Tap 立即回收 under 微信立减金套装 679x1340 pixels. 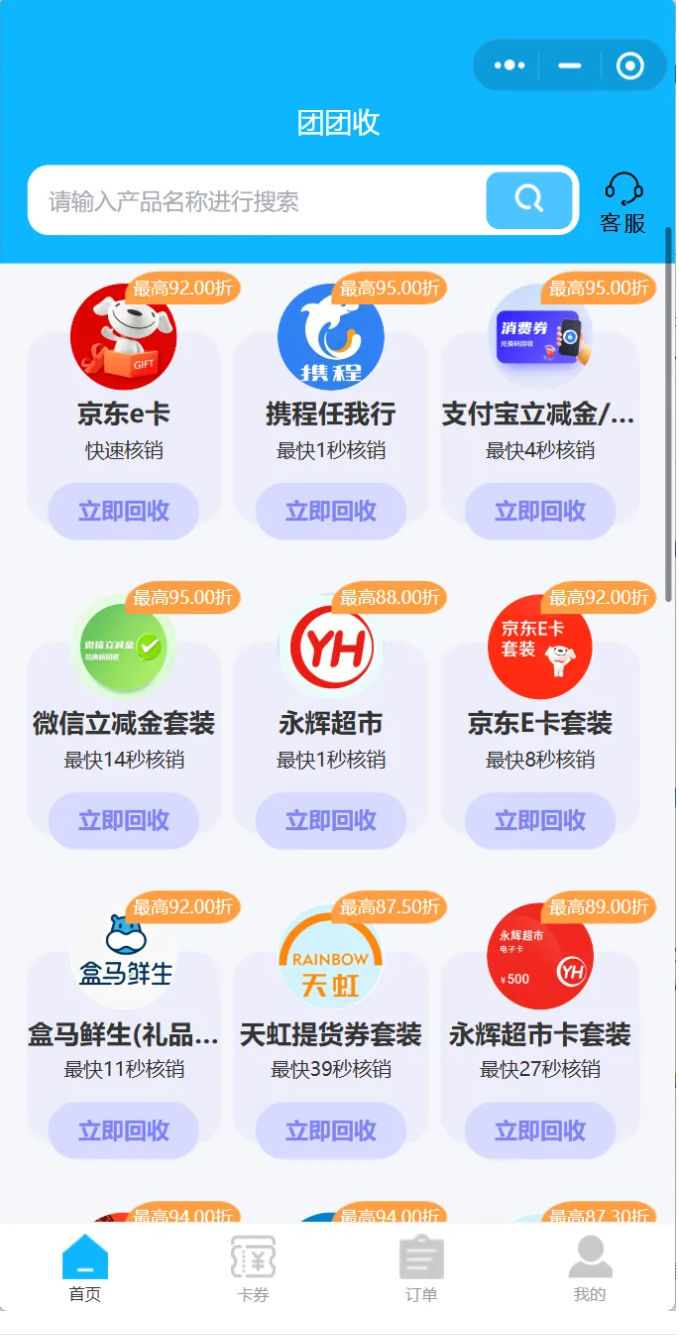124,821
